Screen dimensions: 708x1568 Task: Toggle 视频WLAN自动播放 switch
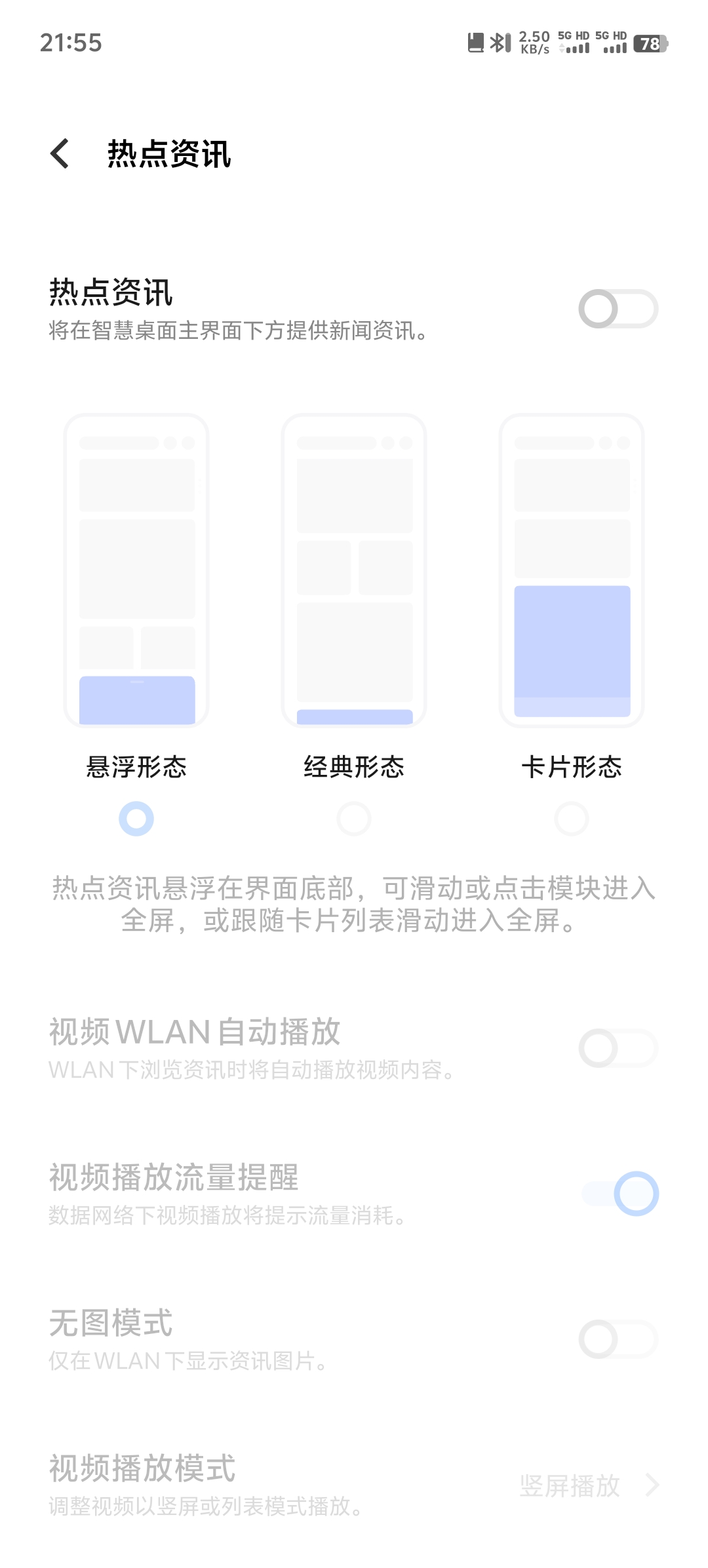(x=618, y=1048)
